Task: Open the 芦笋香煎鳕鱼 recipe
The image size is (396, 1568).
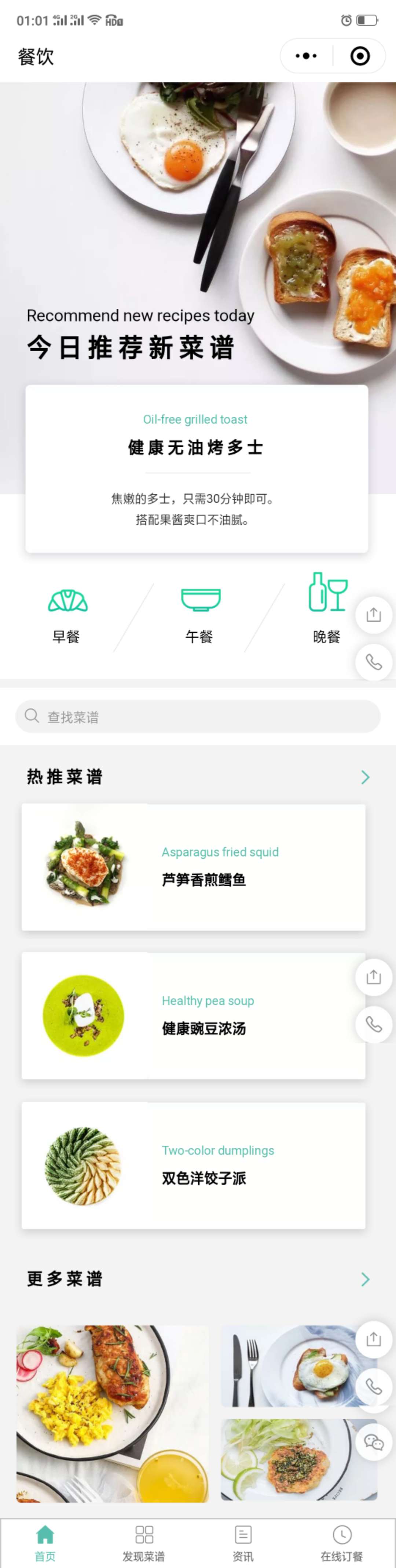Action: click(x=194, y=867)
